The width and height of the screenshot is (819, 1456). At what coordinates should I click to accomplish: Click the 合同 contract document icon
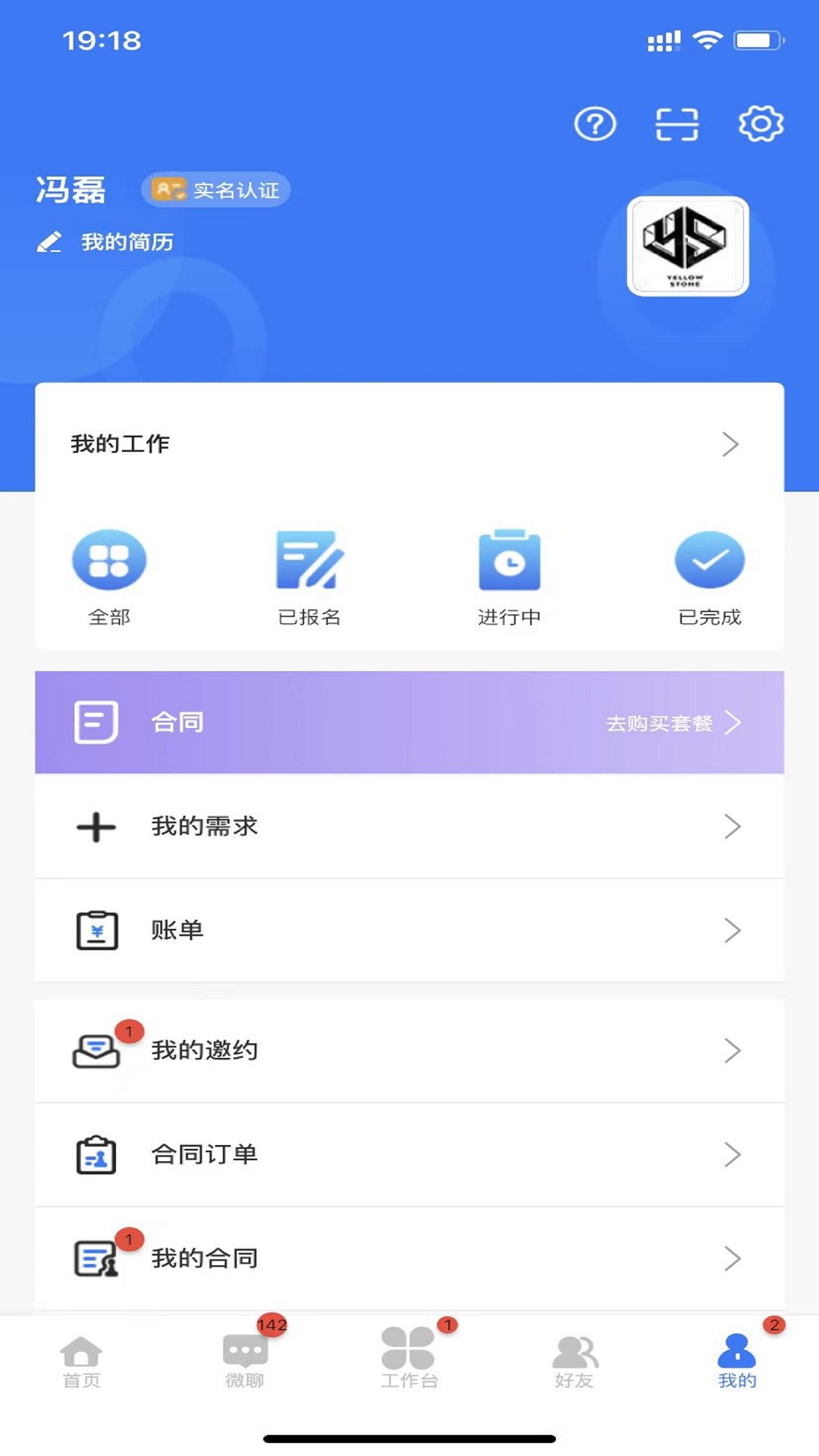95,722
